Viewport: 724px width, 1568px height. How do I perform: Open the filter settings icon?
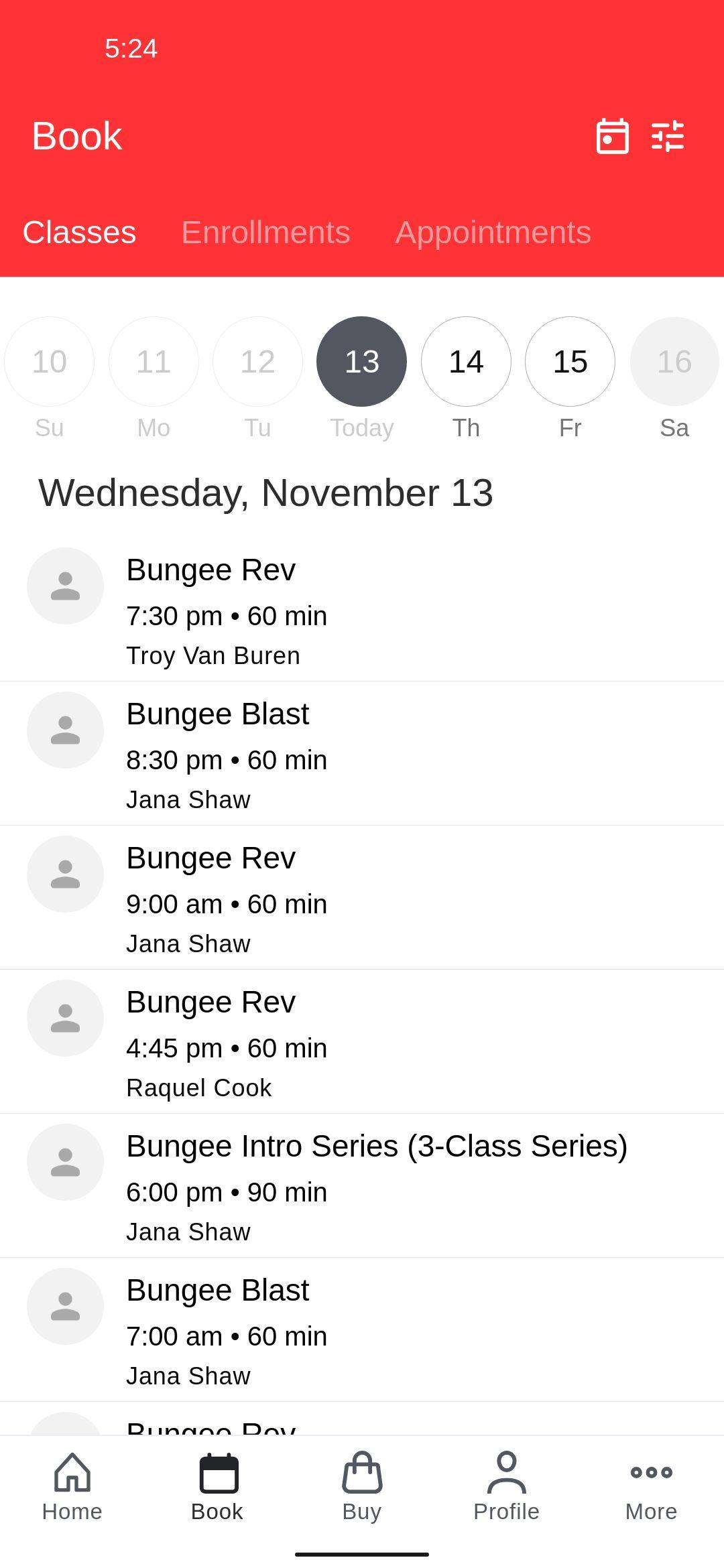point(668,136)
